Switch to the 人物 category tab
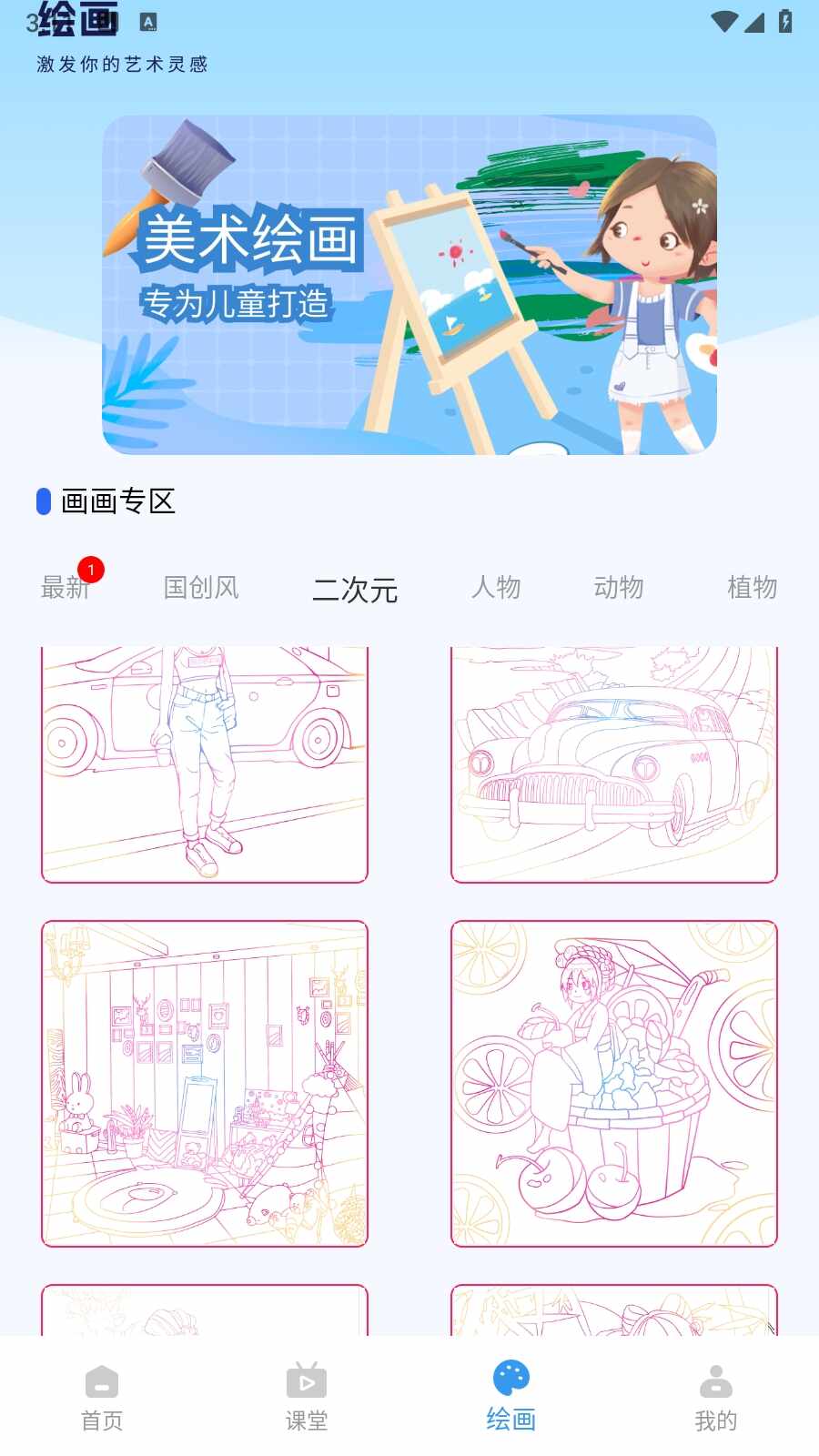Image resolution: width=819 pixels, height=1456 pixels. coord(496,588)
